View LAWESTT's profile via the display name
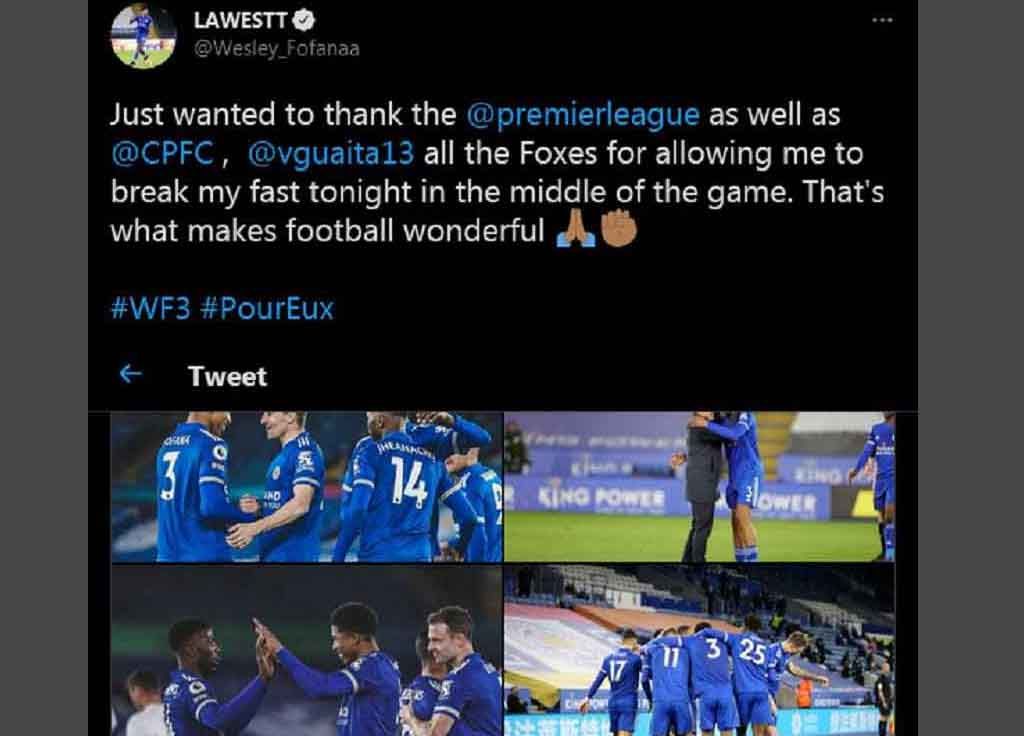Screen dimensions: 1024x736 point(240,20)
